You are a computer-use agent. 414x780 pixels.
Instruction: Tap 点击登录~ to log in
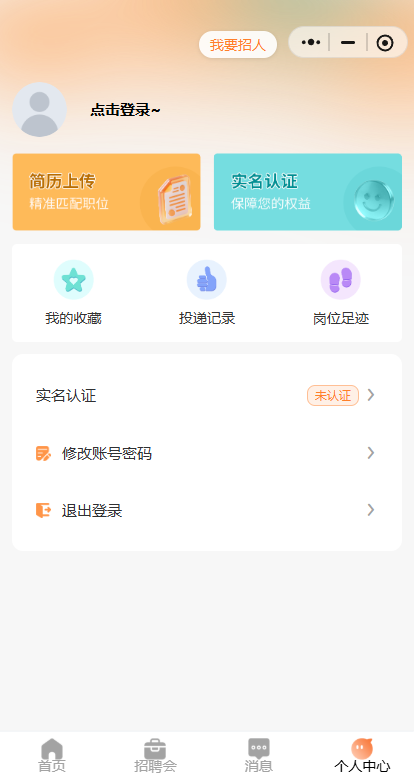pos(125,110)
